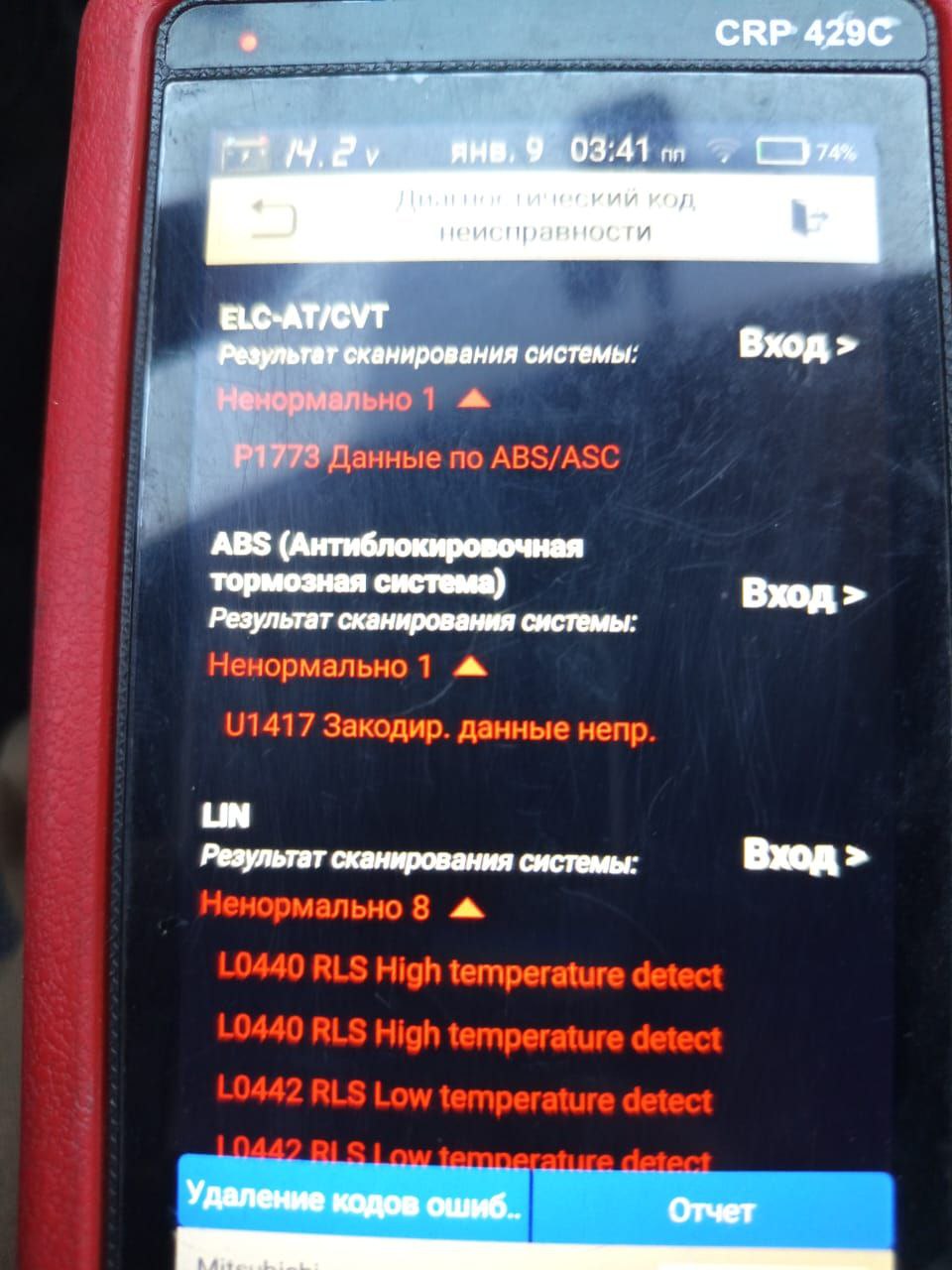Collapse the ELC-AT/CVT fault list triangle
The height and width of the screenshot is (1270, 952).
[474, 399]
